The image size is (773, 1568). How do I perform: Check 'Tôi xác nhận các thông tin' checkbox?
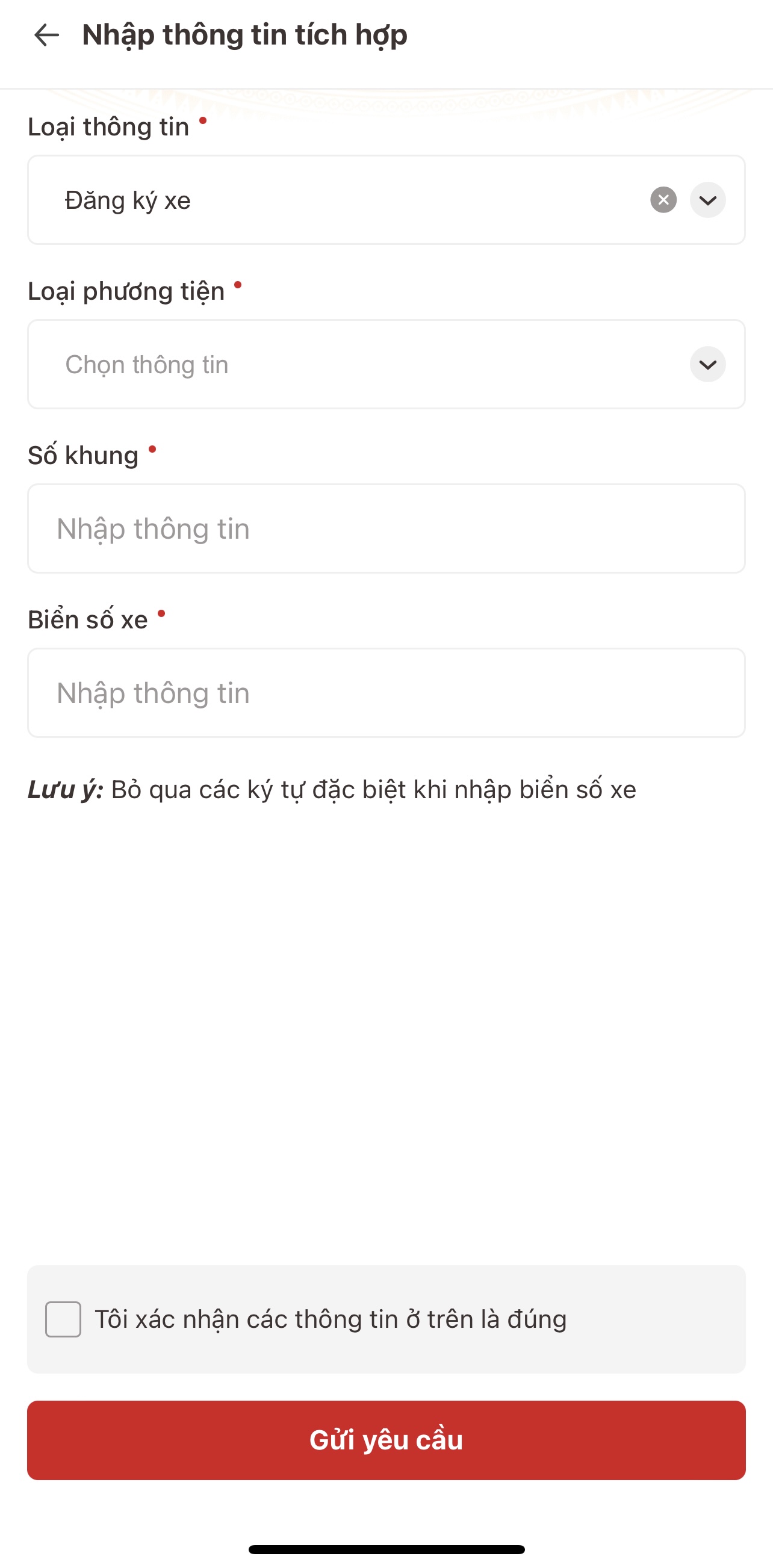(x=63, y=1319)
